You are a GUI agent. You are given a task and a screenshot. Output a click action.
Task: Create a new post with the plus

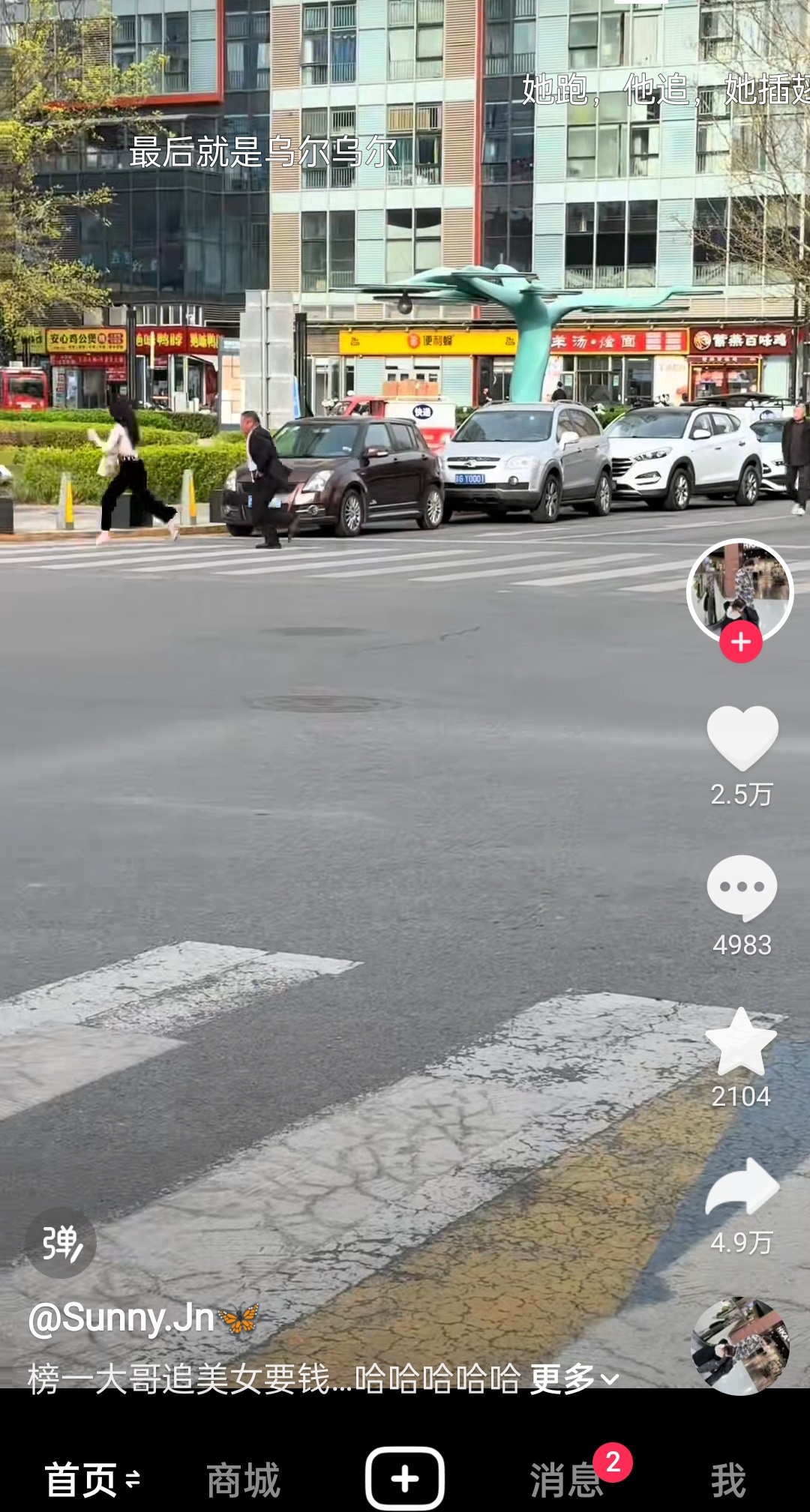pos(405,1478)
